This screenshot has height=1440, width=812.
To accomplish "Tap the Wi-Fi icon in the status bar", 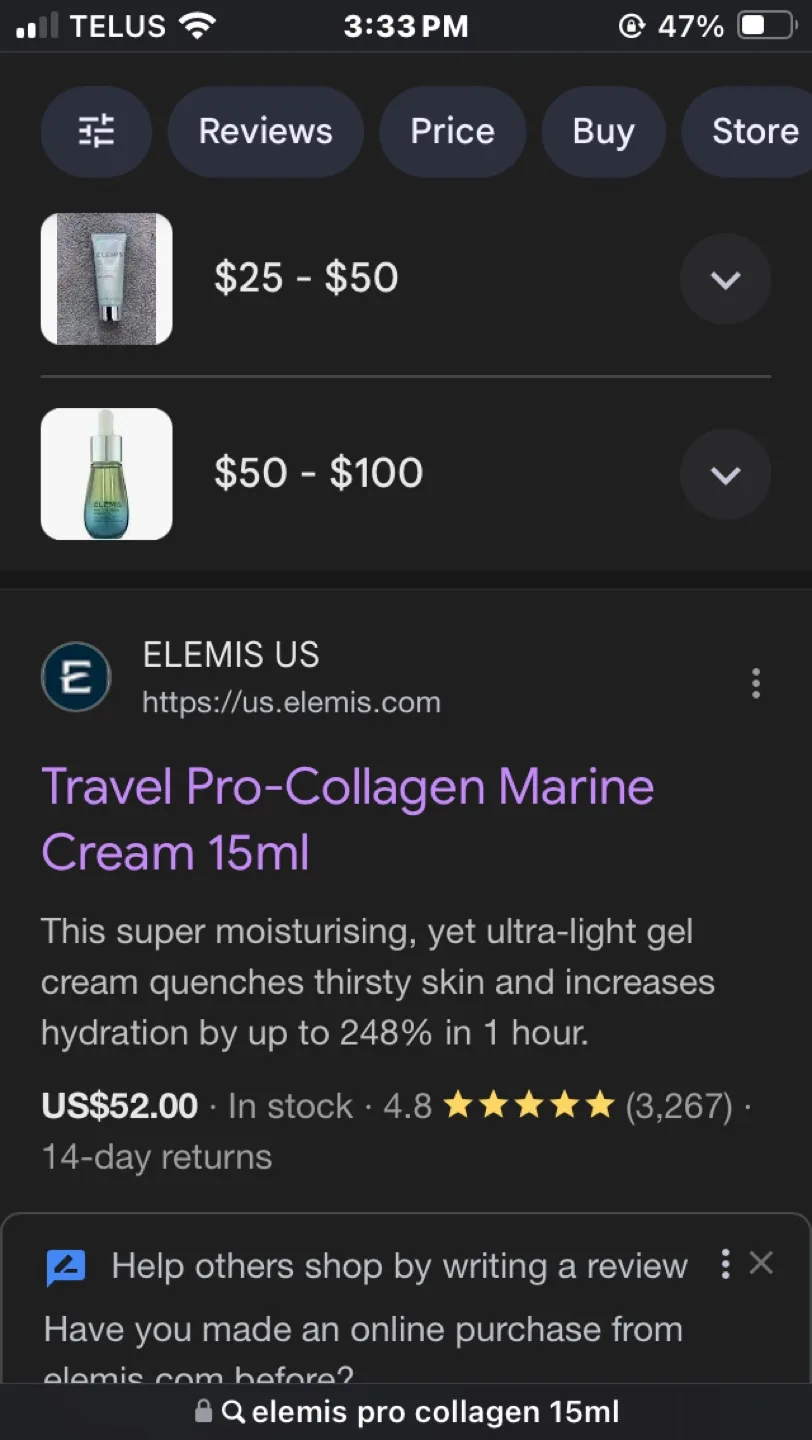I will (x=196, y=26).
